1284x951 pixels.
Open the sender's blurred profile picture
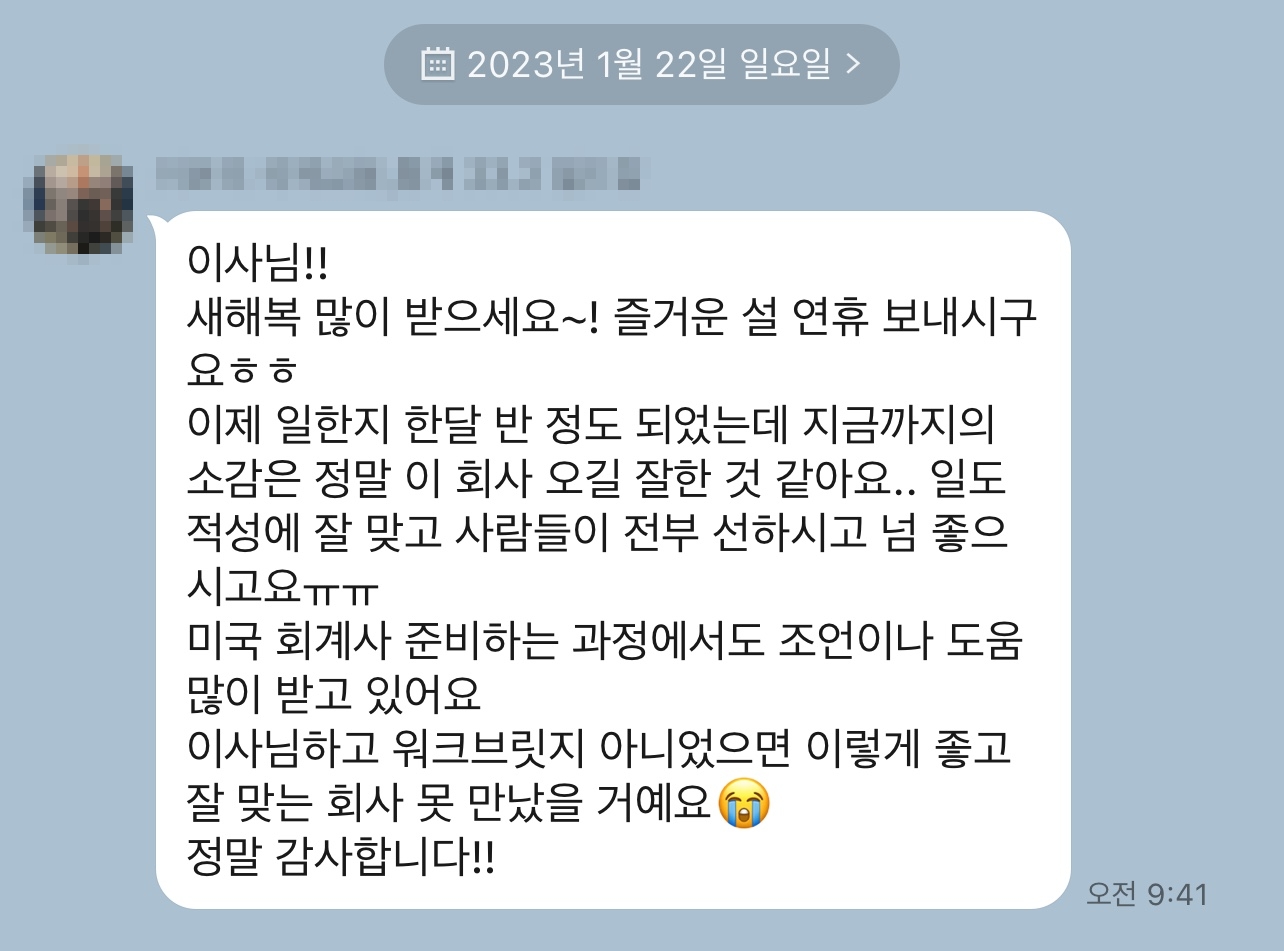pos(78,202)
